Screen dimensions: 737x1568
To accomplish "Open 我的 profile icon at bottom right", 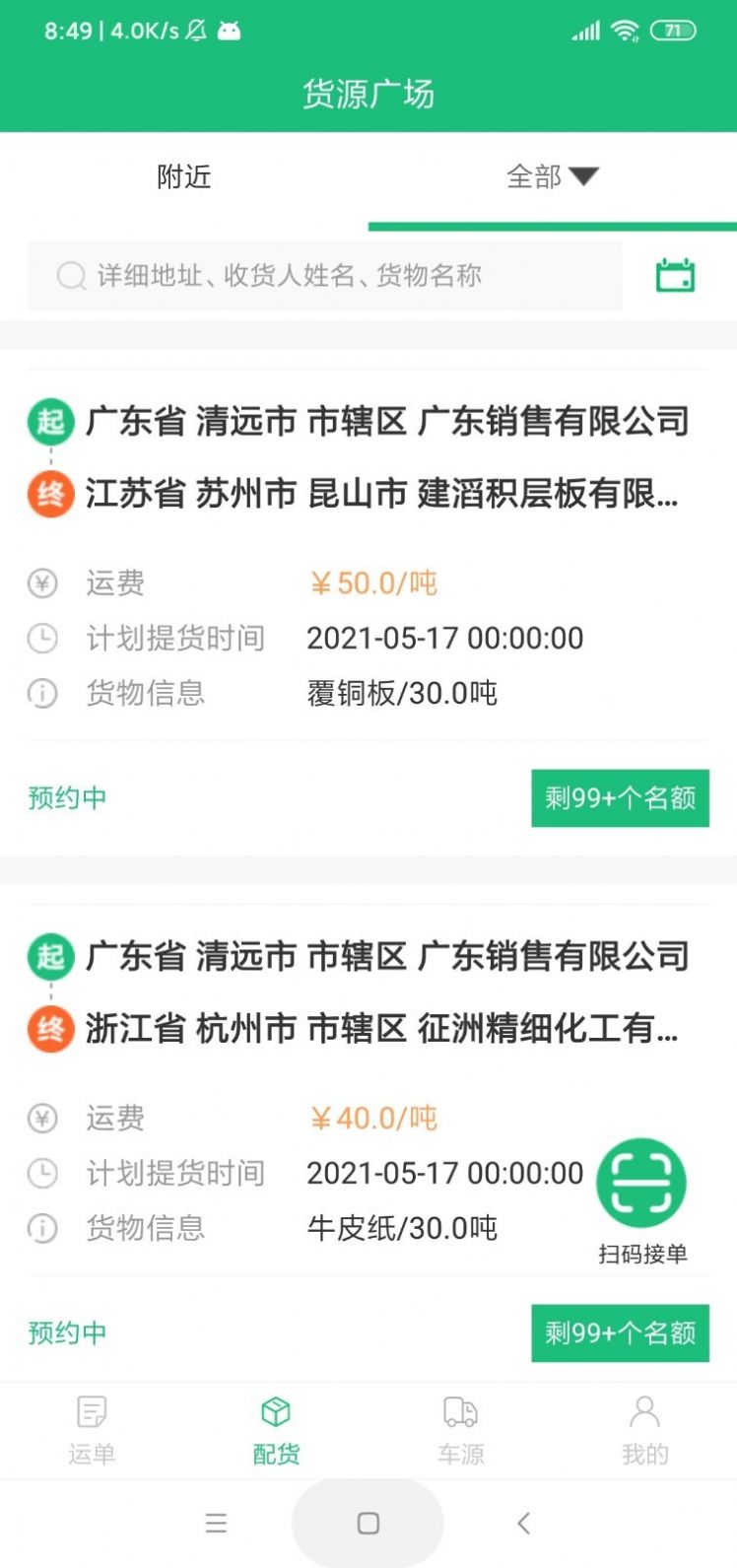I will pos(644,1413).
